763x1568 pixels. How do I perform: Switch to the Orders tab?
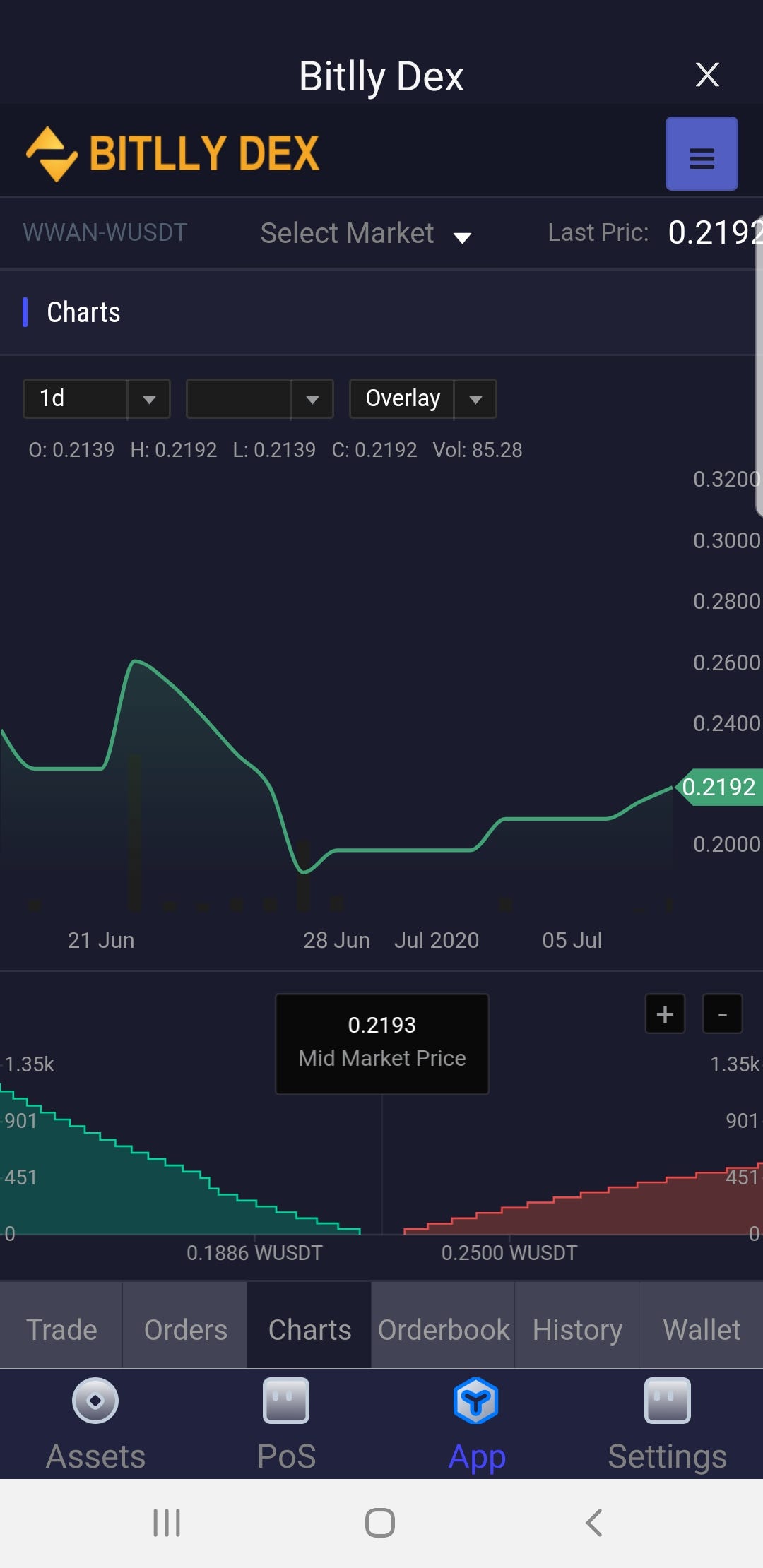(x=185, y=1330)
